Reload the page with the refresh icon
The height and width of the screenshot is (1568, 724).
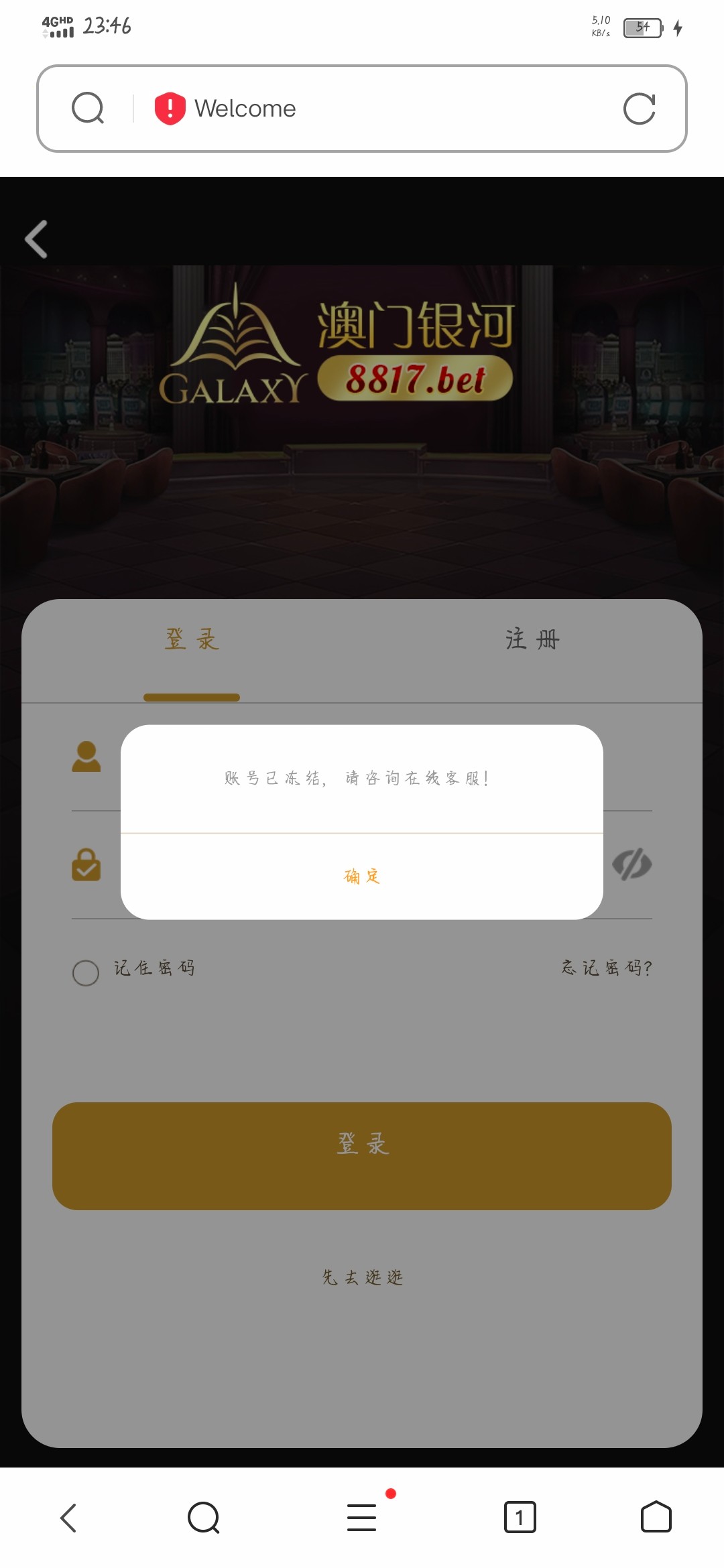tap(639, 109)
